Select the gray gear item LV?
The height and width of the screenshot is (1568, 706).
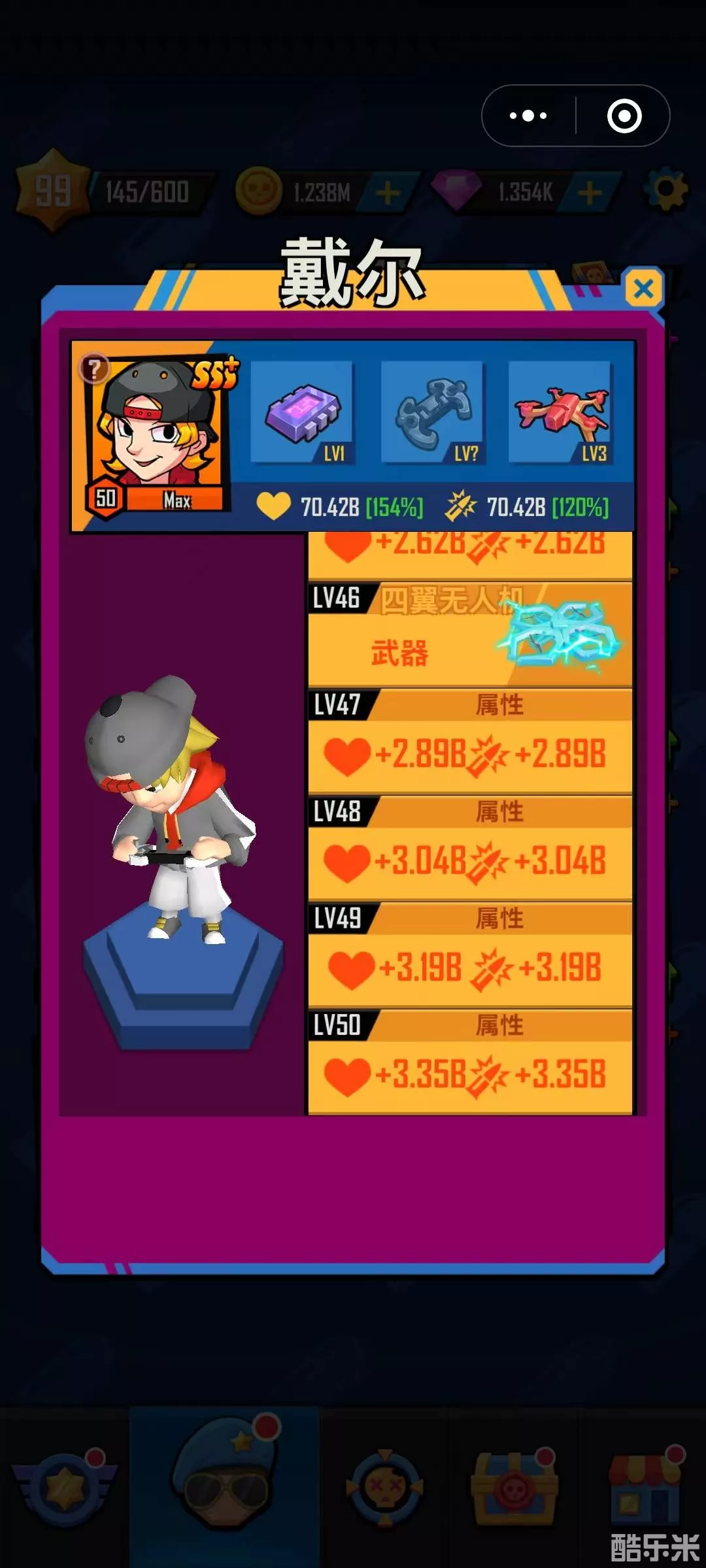pyautogui.click(x=432, y=412)
